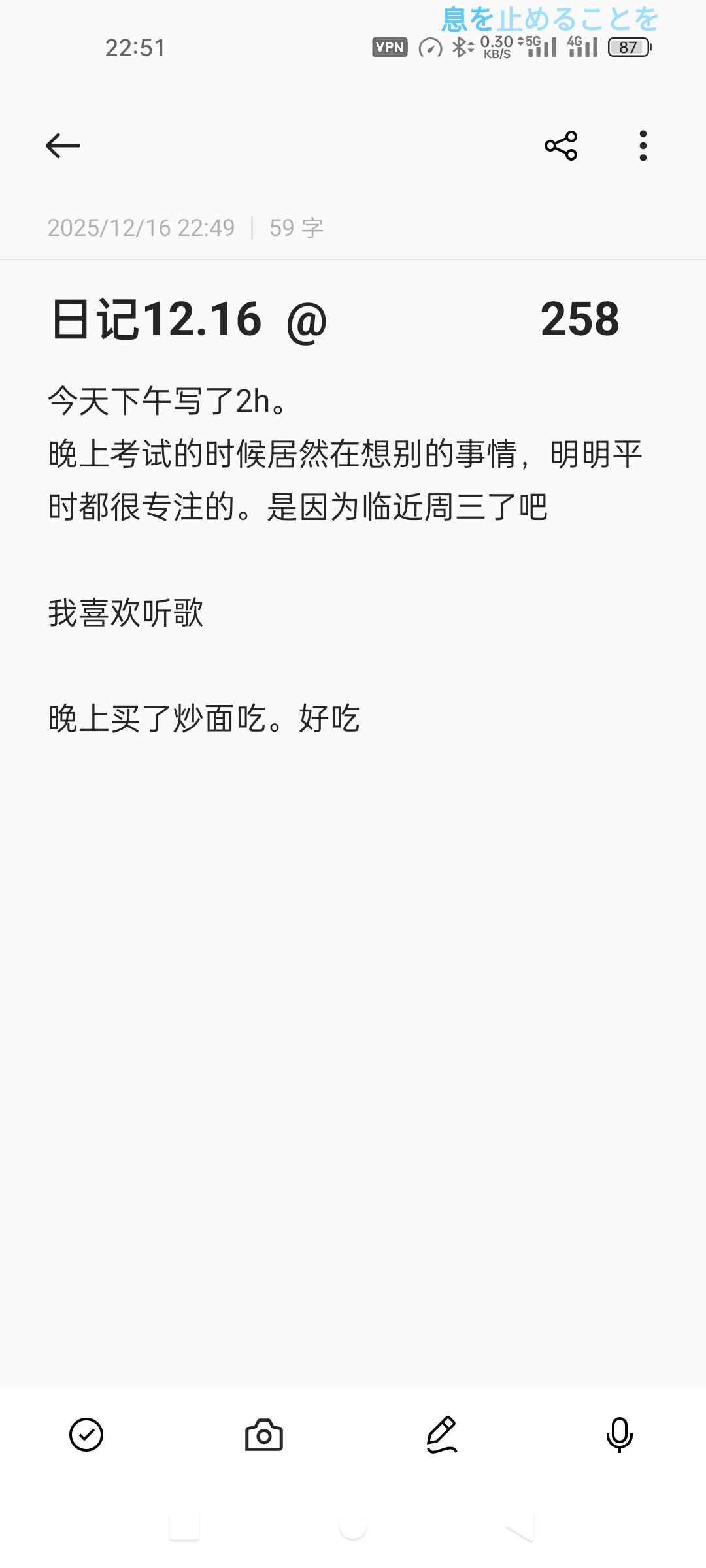Tap the Japanese lyric overlay to open the player
Screen dimensions: 706x1568
pyautogui.click(x=548, y=20)
